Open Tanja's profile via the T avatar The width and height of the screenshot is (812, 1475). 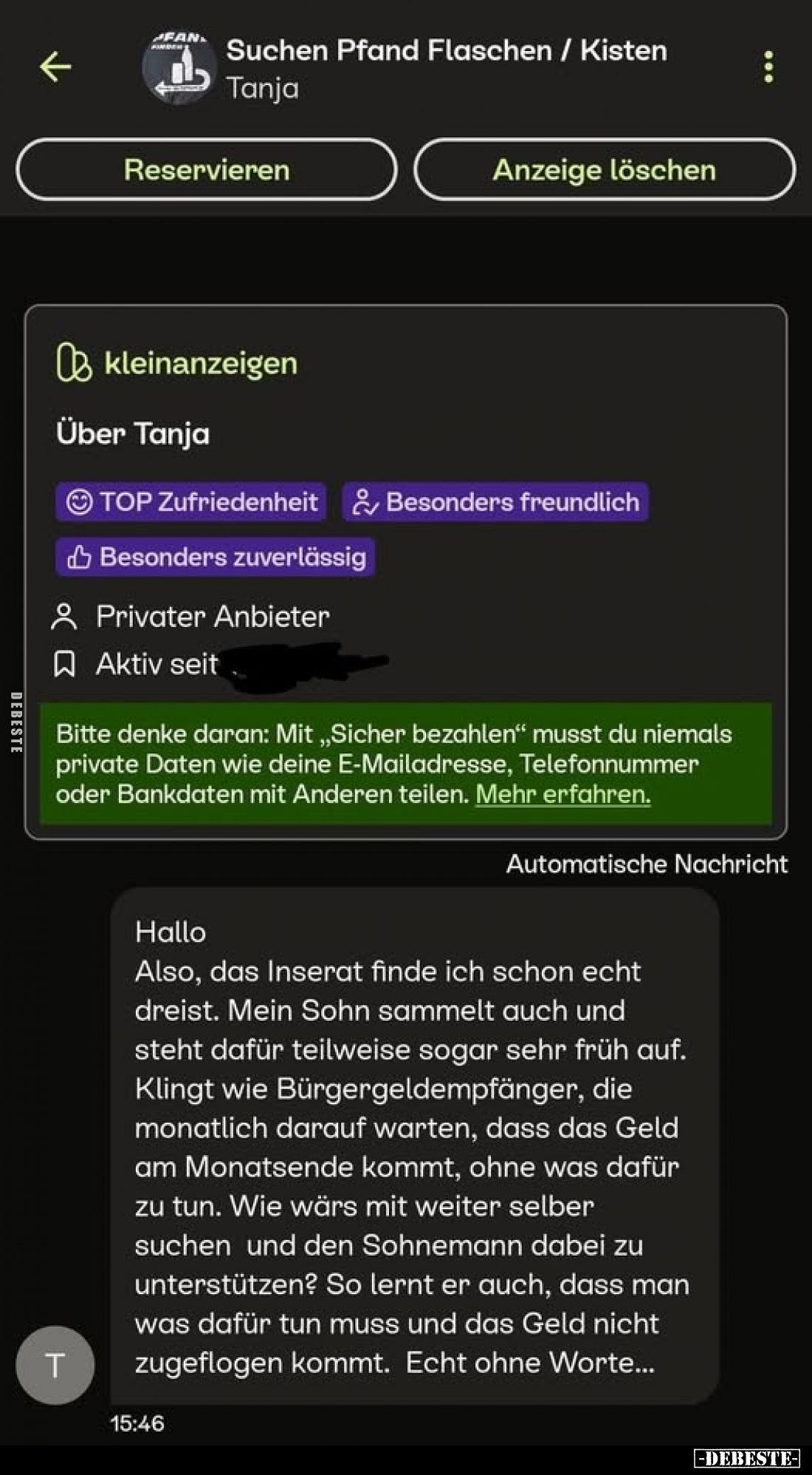point(55,1365)
